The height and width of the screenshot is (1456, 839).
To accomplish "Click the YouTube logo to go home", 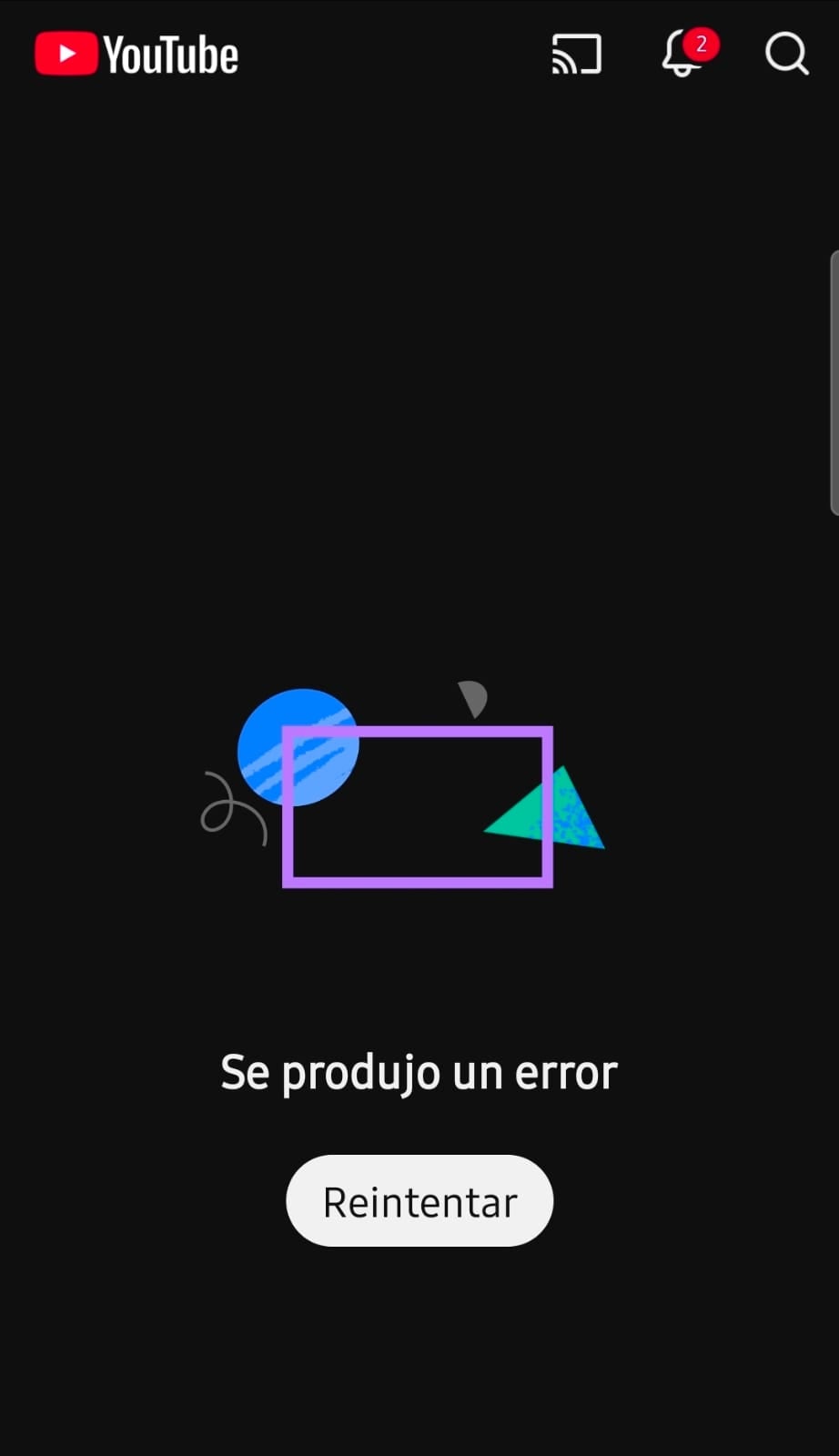I will click(135, 53).
